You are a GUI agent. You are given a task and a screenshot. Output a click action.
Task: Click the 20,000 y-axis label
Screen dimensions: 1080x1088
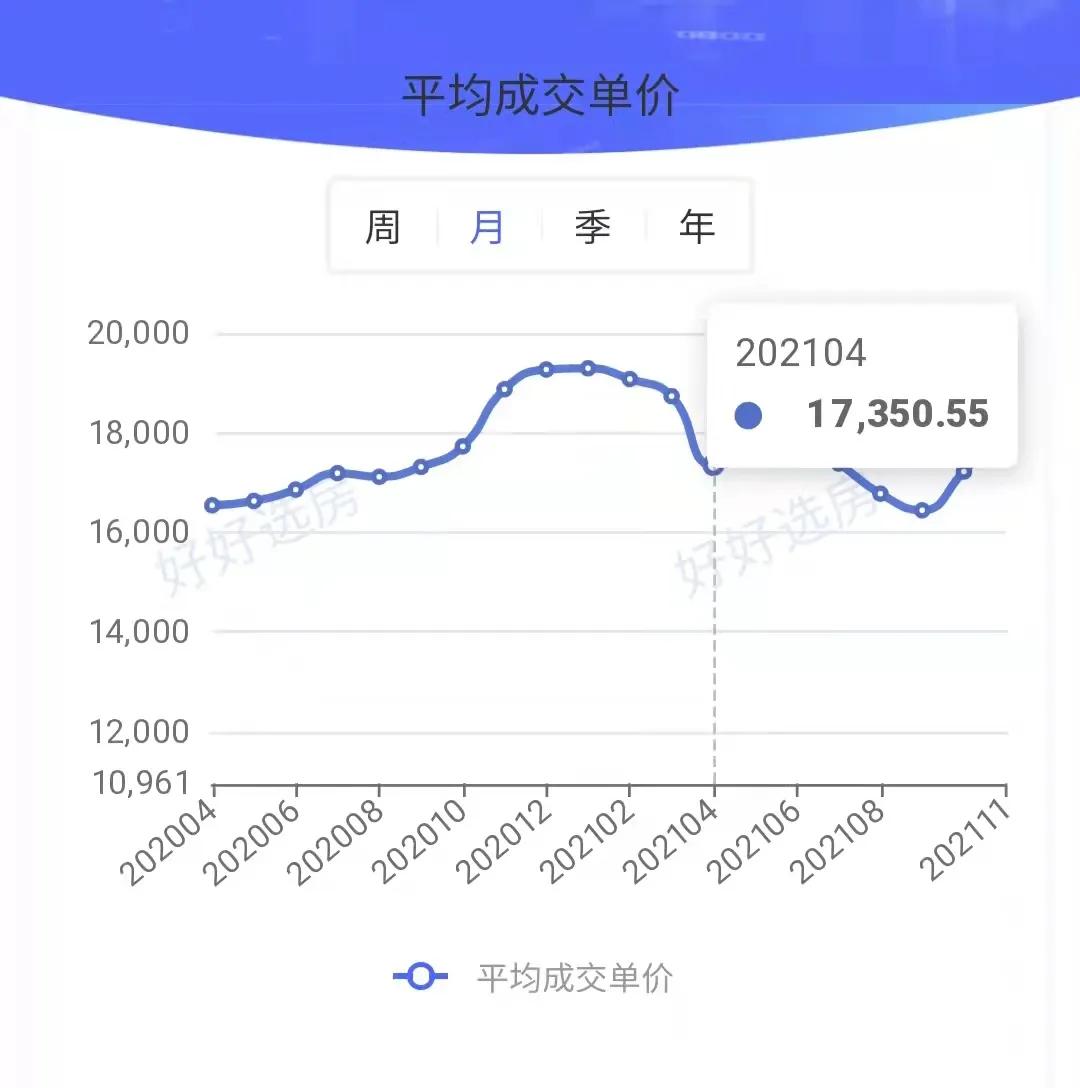[x=140, y=333]
